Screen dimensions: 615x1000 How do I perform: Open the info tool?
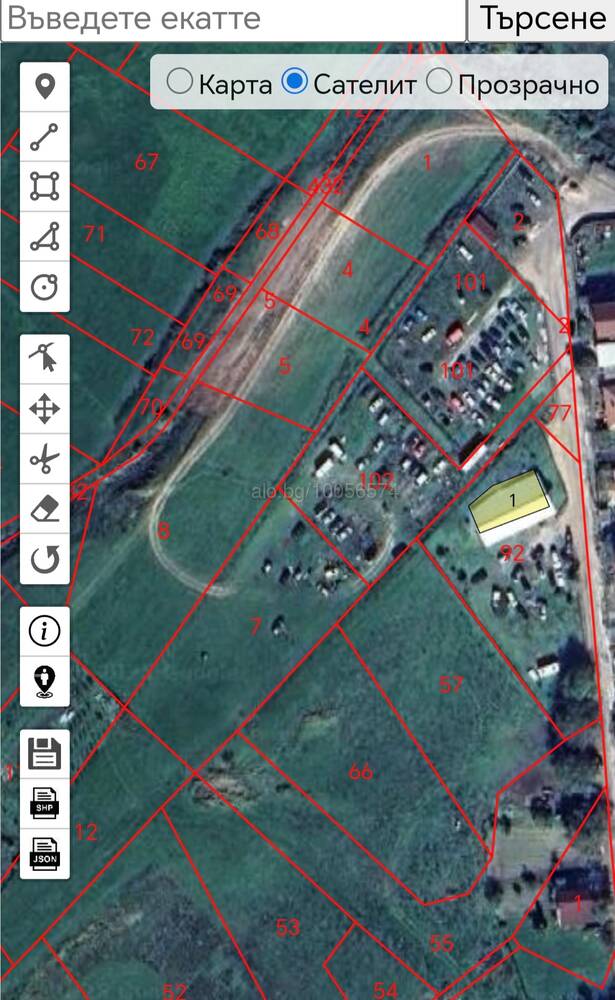45,631
